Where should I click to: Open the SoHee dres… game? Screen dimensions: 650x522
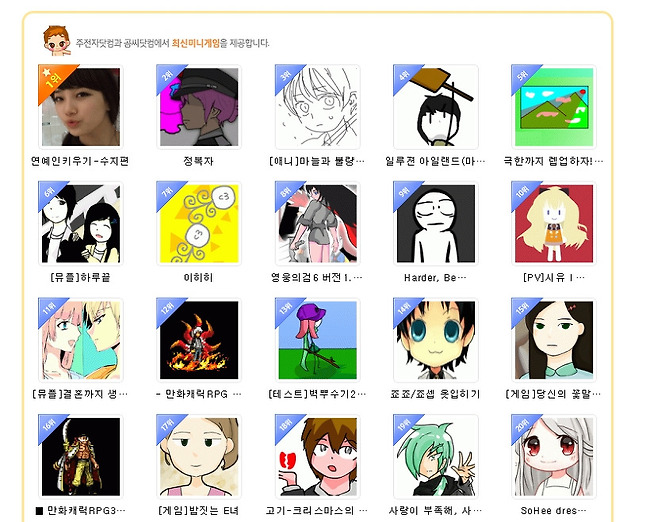pyautogui.click(x=553, y=457)
